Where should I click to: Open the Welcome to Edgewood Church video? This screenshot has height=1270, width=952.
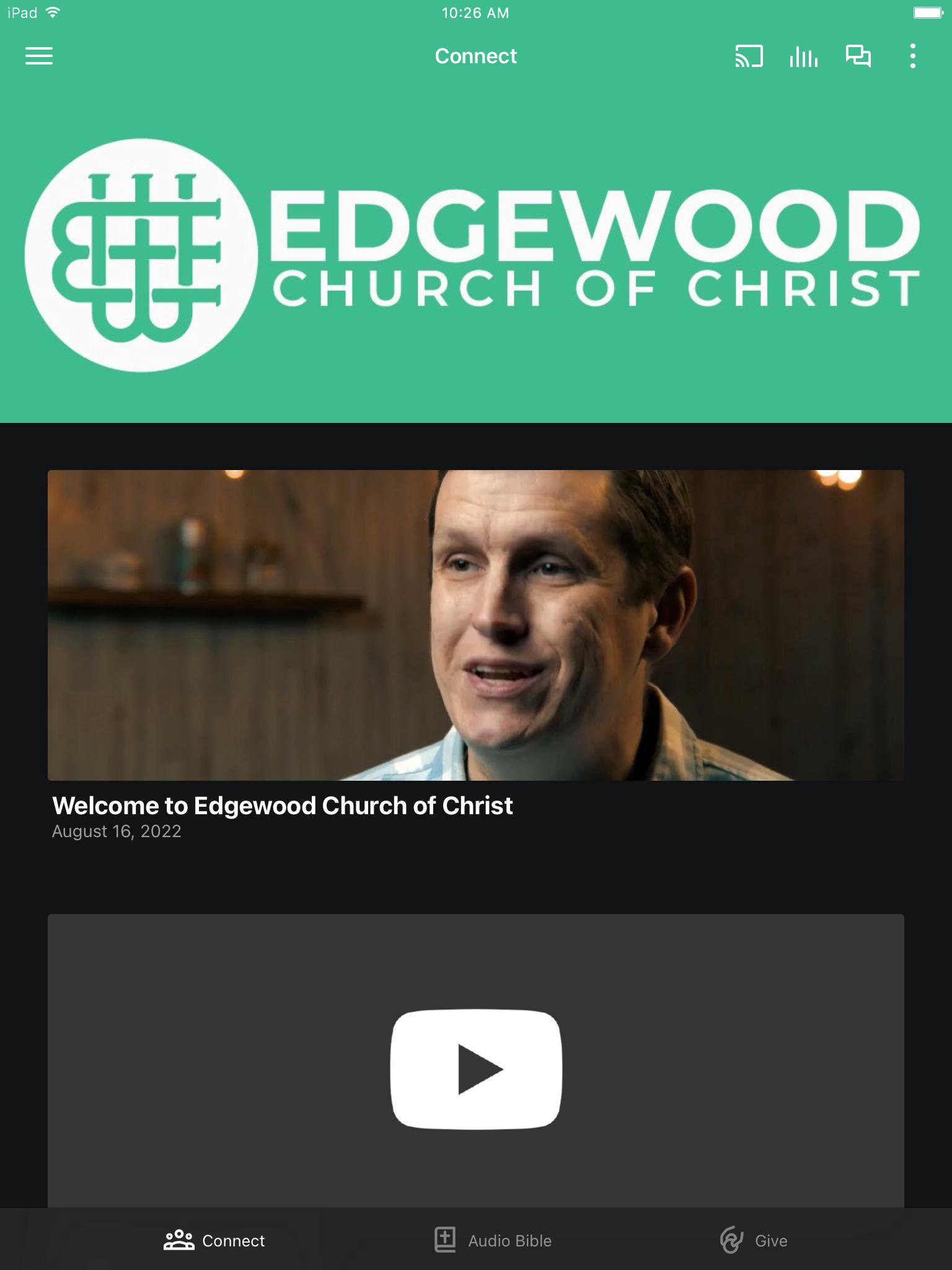pos(476,625)
